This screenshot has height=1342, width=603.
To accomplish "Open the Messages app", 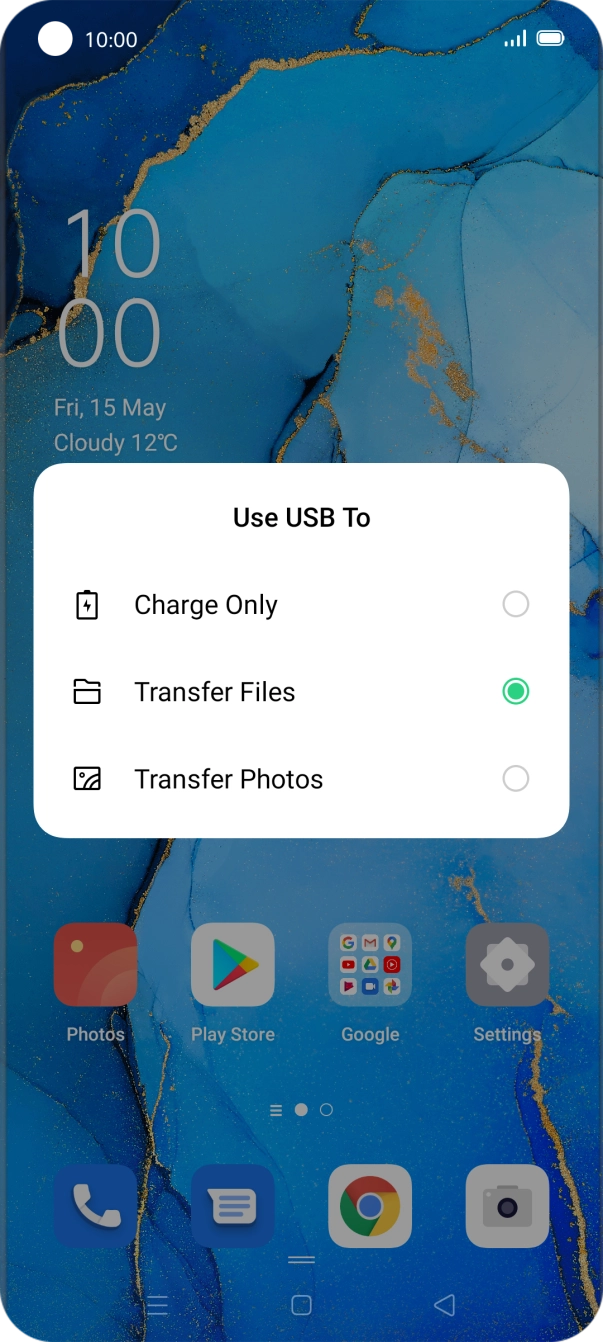I will click(233, 1206).
